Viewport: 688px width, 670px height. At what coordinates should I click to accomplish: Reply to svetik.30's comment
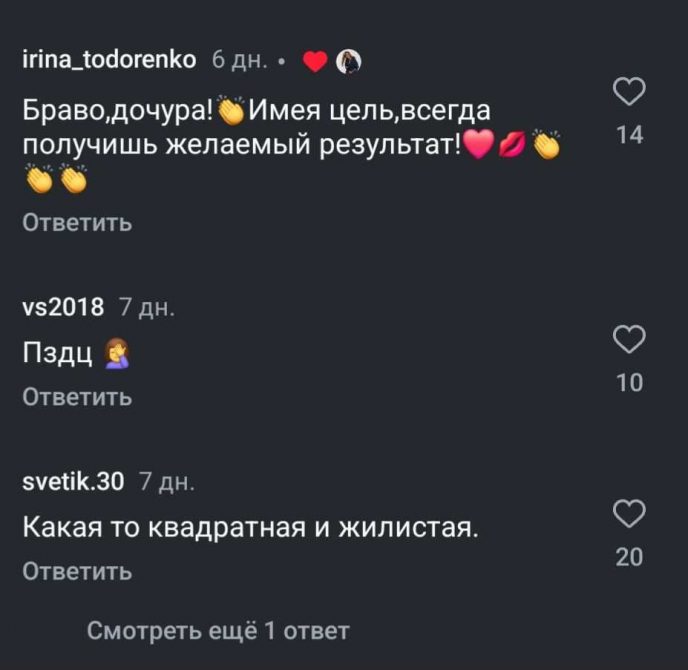point(77,571)
